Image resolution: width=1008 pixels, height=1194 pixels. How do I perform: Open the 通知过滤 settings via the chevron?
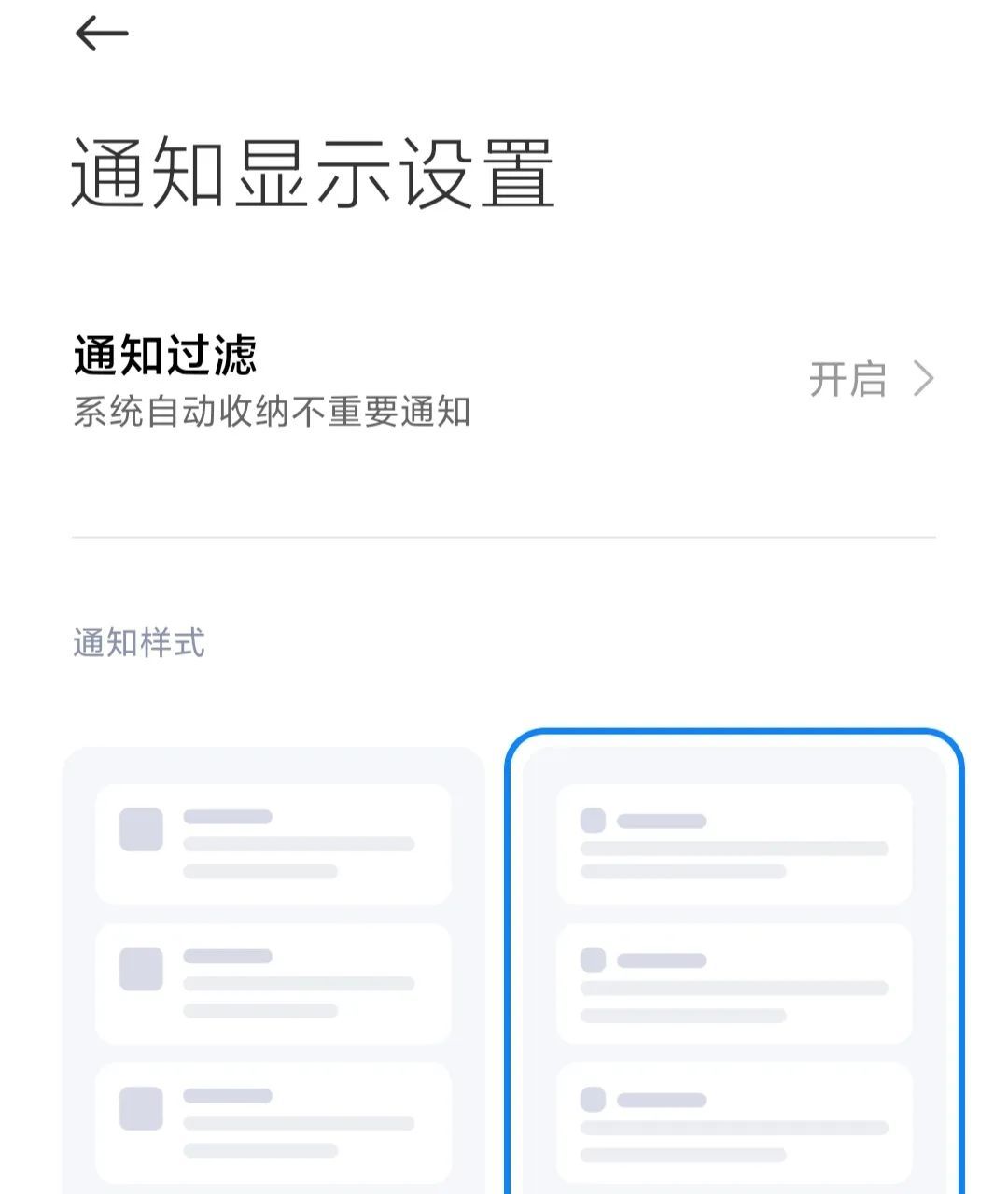[x=923, y=378]
